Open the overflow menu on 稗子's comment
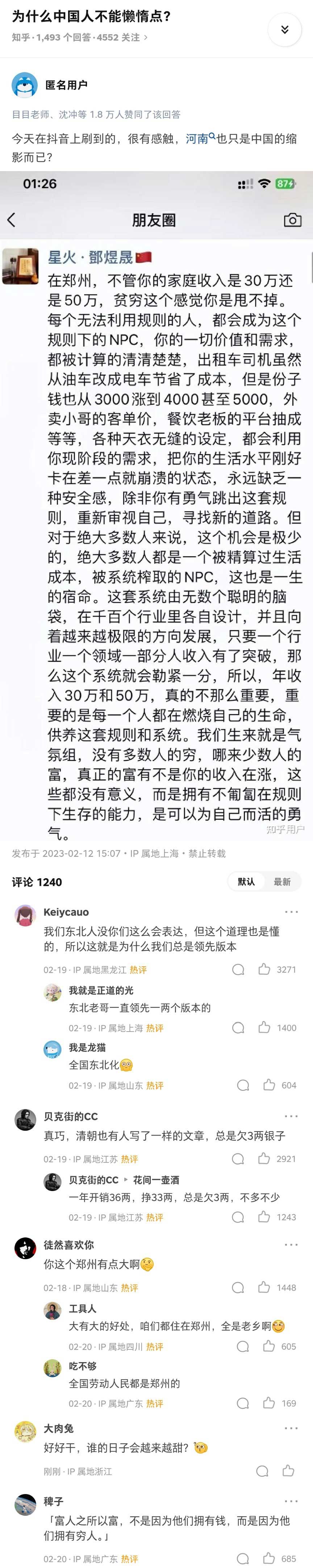This screenshot has width=313, height=1568. pos(291,1502)
